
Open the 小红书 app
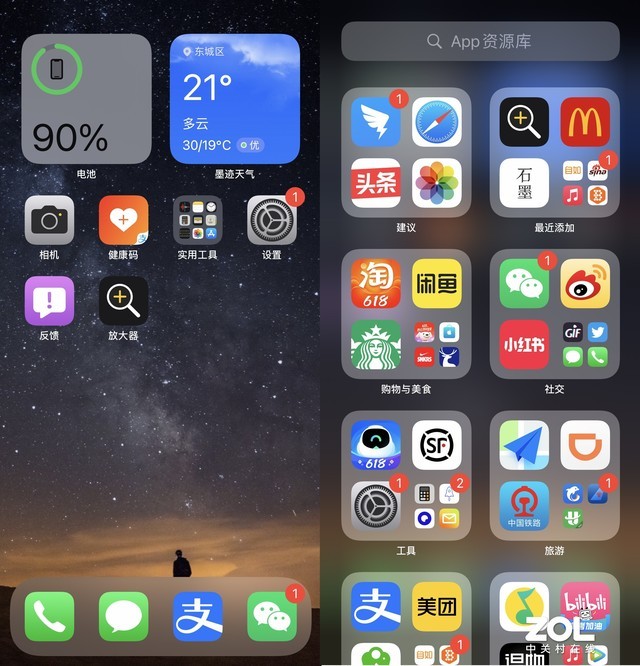524,345
